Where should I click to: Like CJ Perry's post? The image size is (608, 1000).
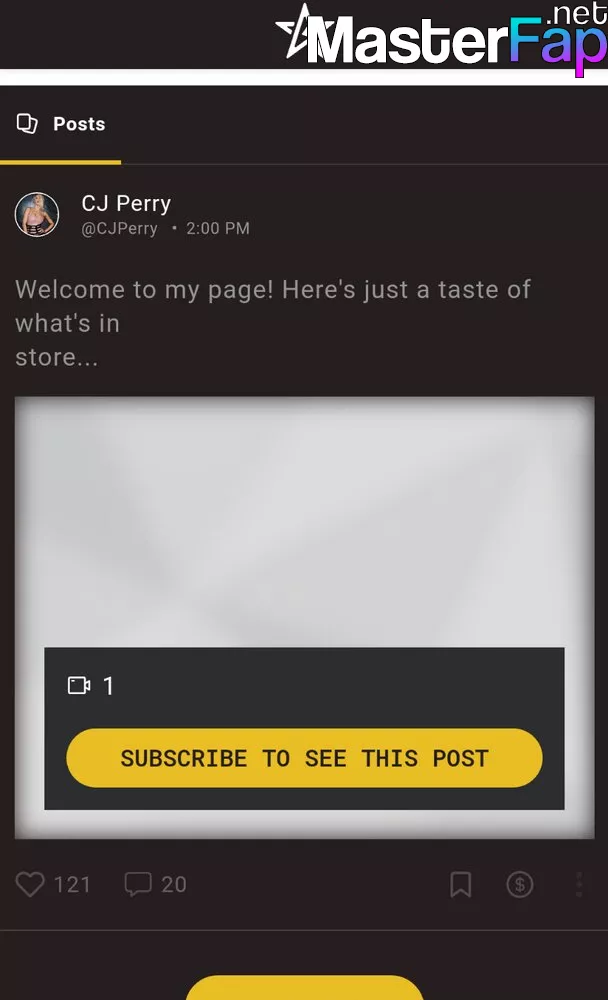(30, 885)
